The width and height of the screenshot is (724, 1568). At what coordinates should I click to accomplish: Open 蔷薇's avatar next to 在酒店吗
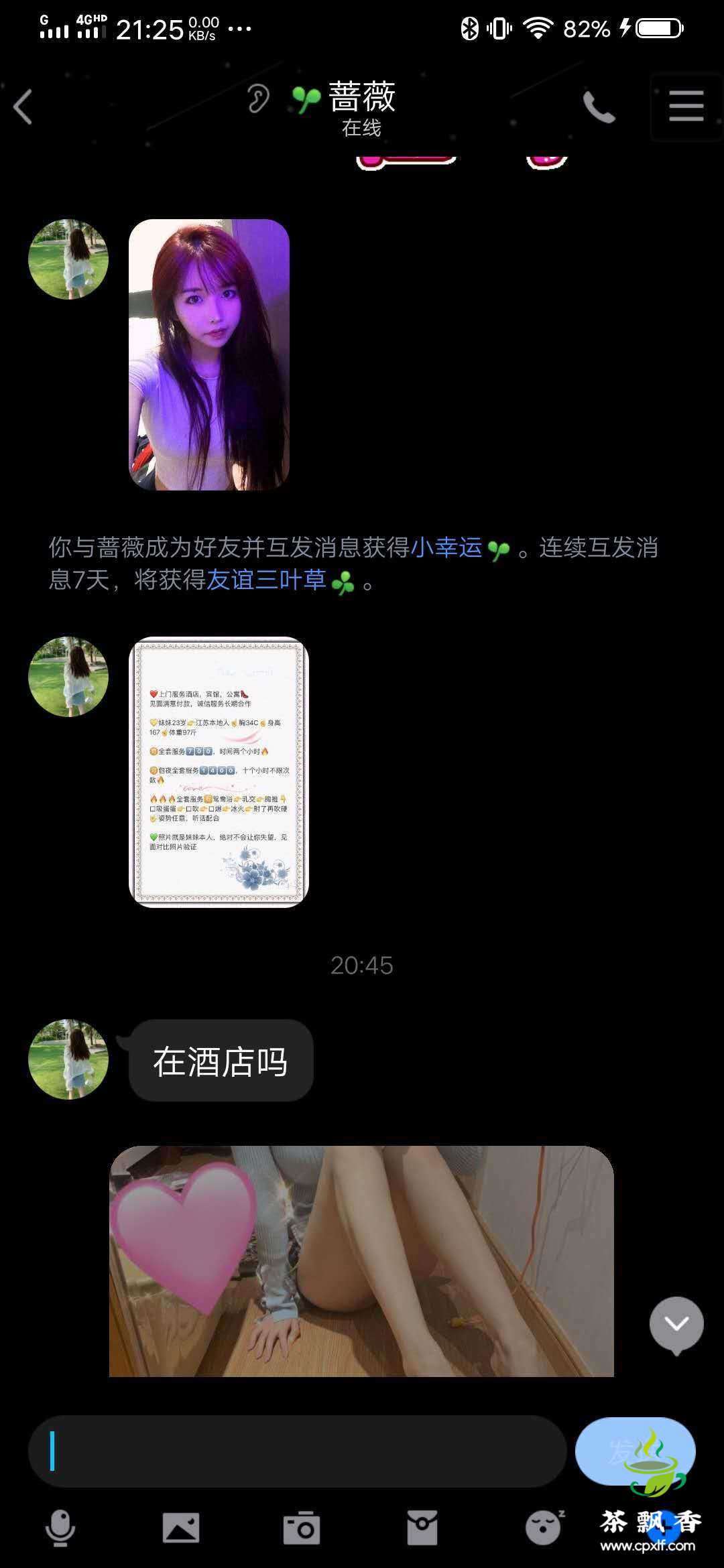[68, 1059]
